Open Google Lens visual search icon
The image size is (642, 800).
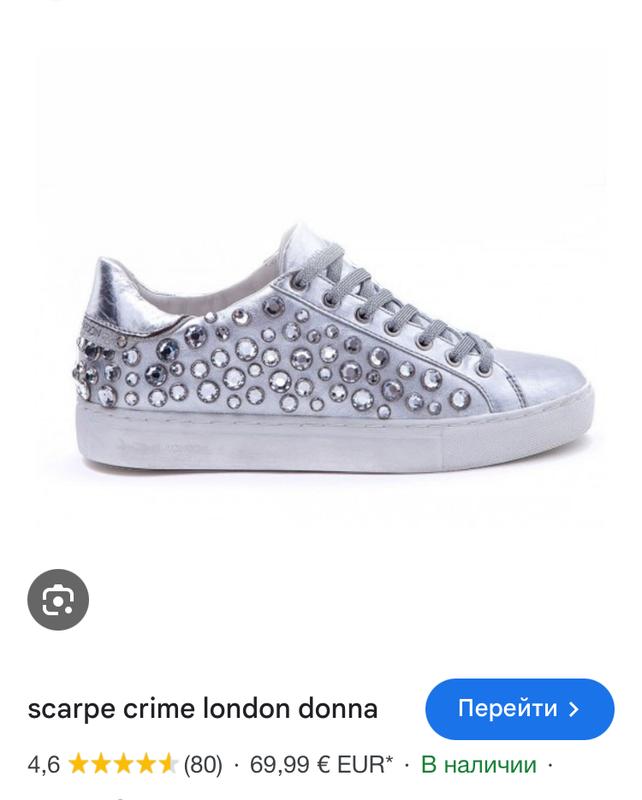[58, 599]
